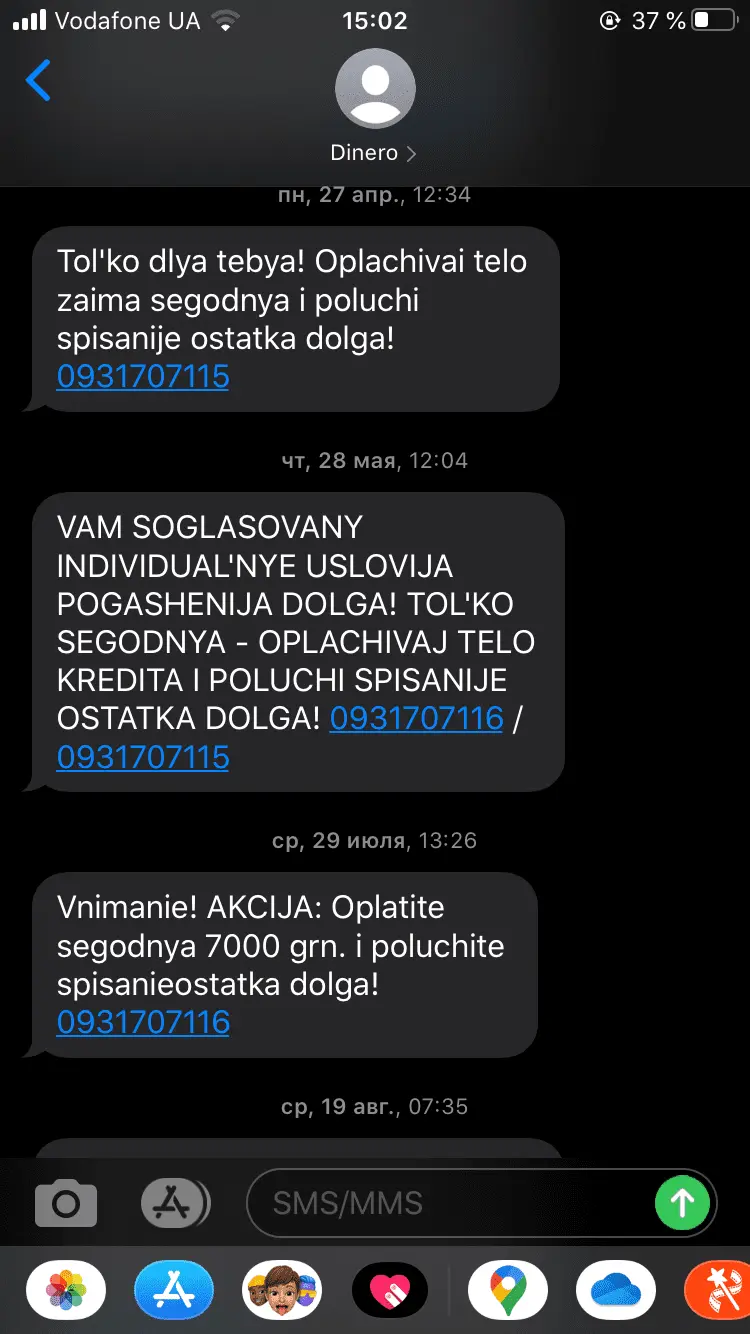
Task: Tap number 0931707115 in the 28 мая message
Action: (143, 757)
